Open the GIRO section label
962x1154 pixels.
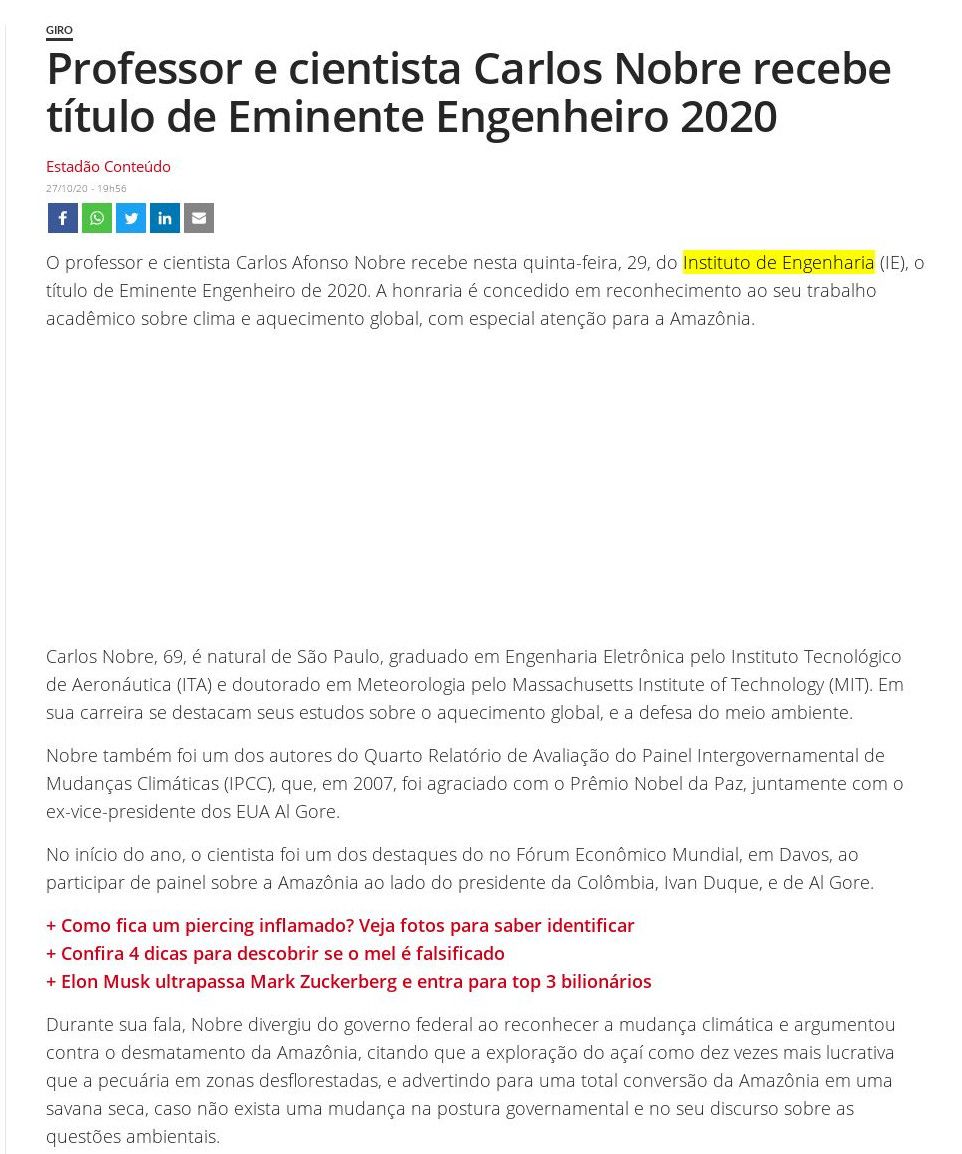59,31
